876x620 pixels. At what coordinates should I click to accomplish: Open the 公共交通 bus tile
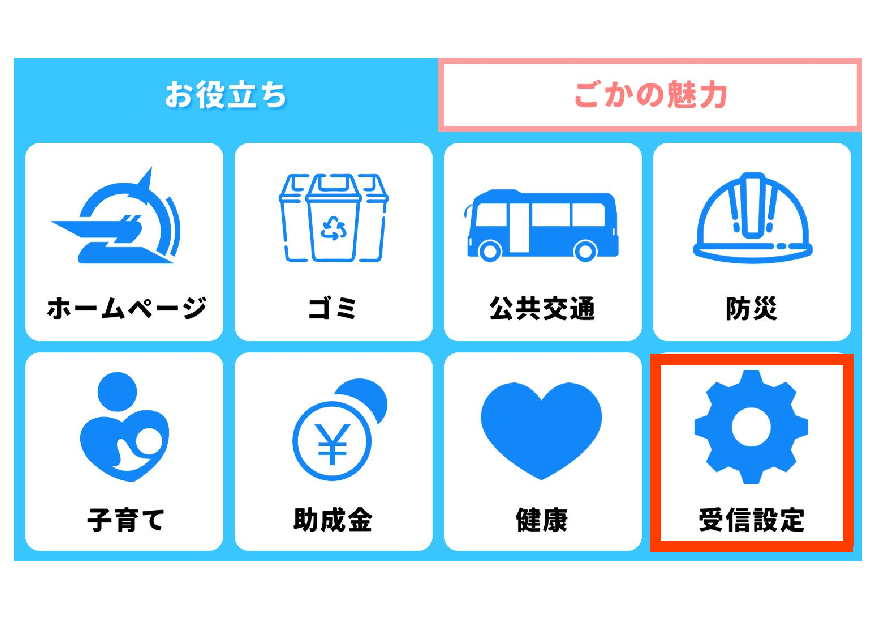542,242
